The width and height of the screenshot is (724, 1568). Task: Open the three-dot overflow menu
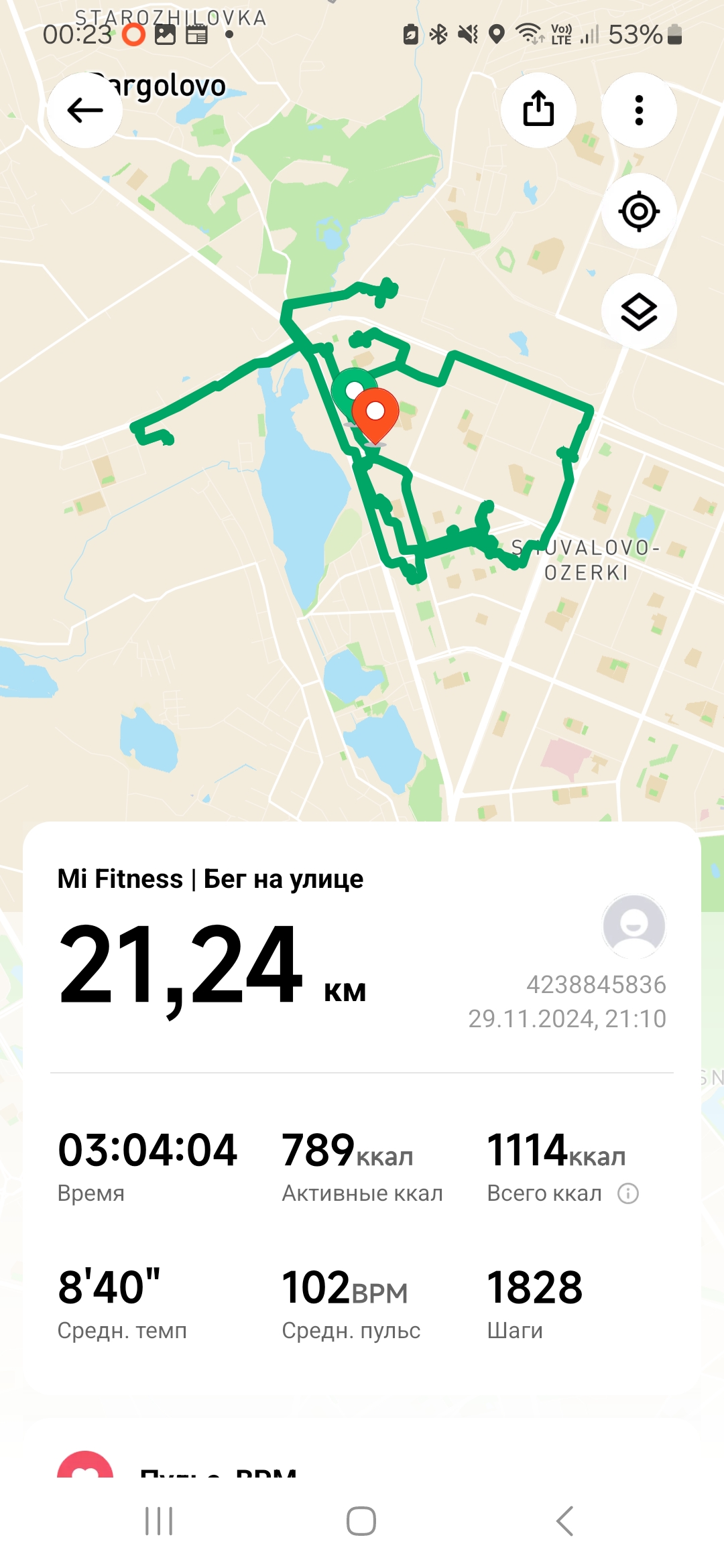click(x=639, y=110)
